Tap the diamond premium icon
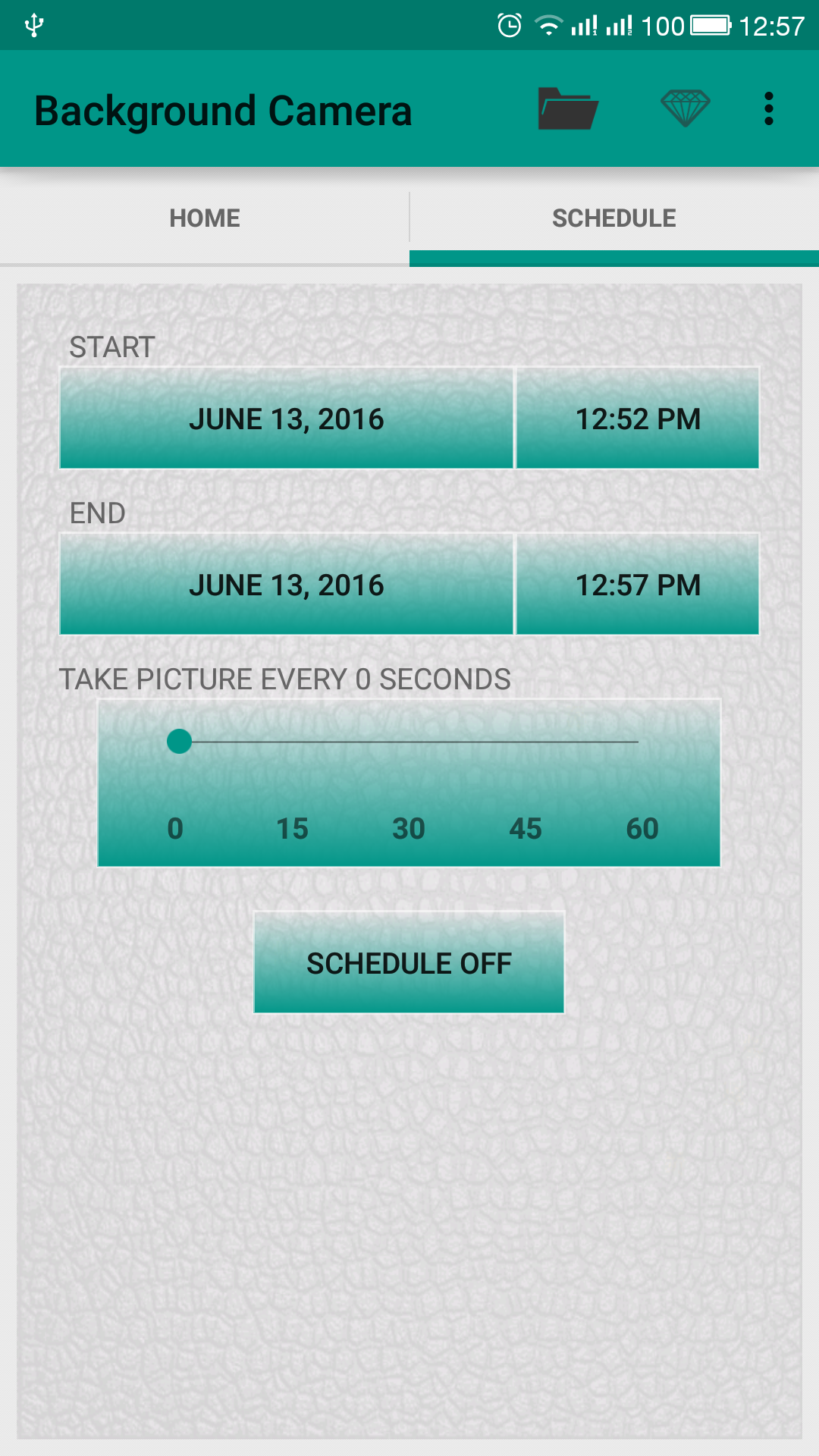The width and height of the screenshot is (819, 1456). click(685, 109)
